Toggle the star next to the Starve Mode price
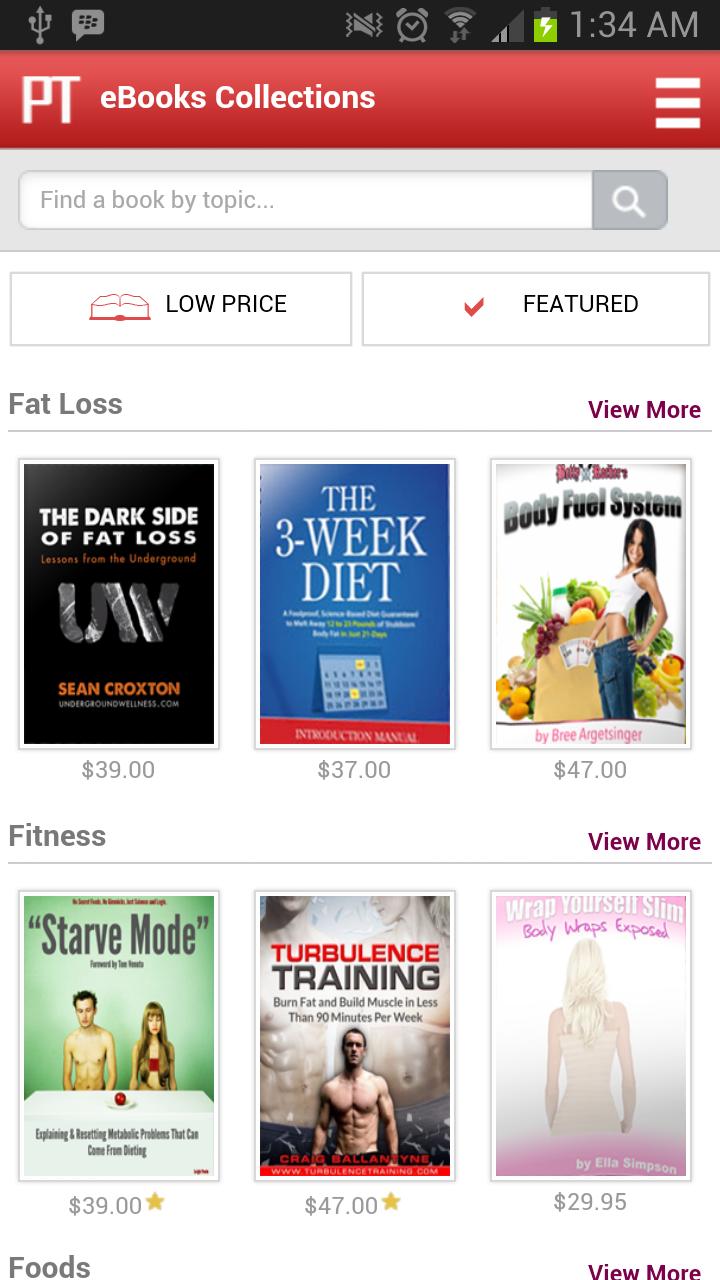The height and width of the screenshot is (1280, 720). (155, 1202)
